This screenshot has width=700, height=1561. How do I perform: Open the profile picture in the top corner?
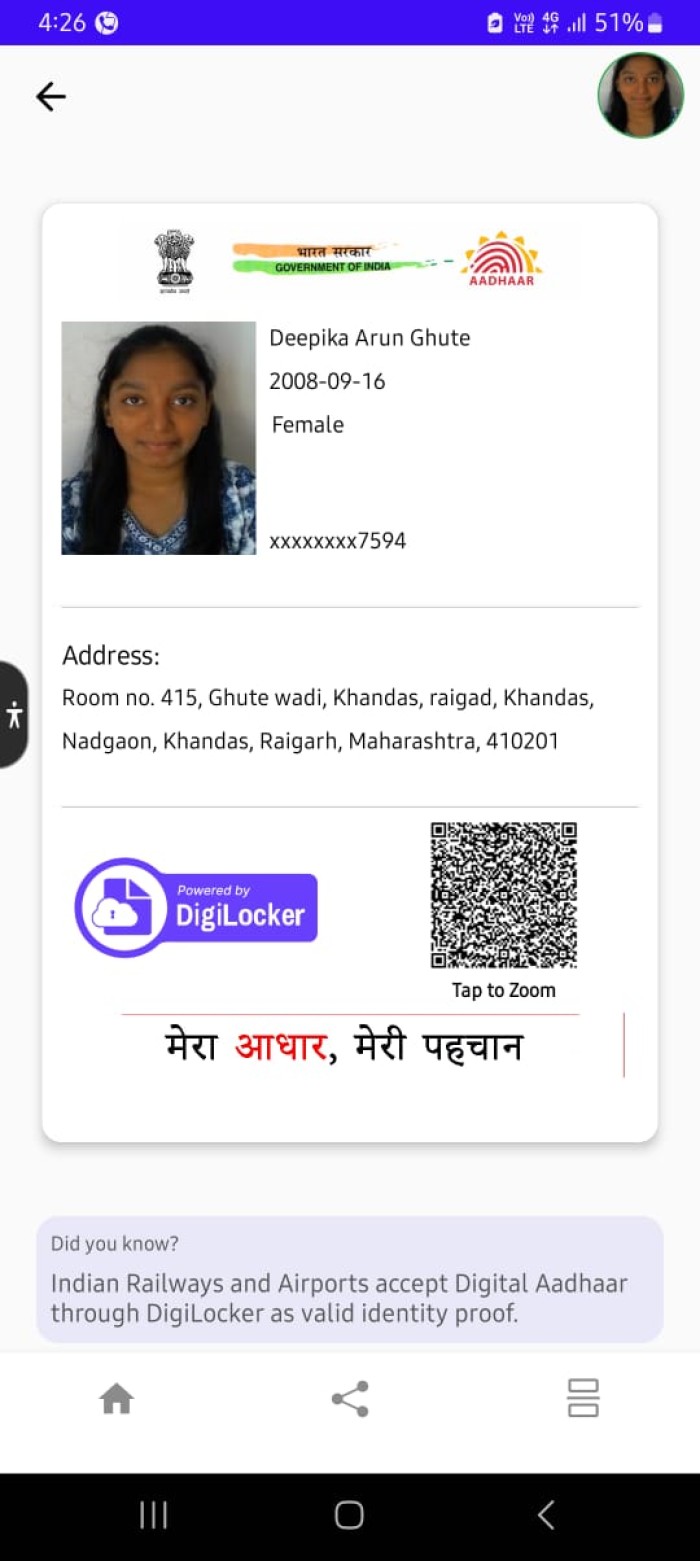[x=641, y=95]
